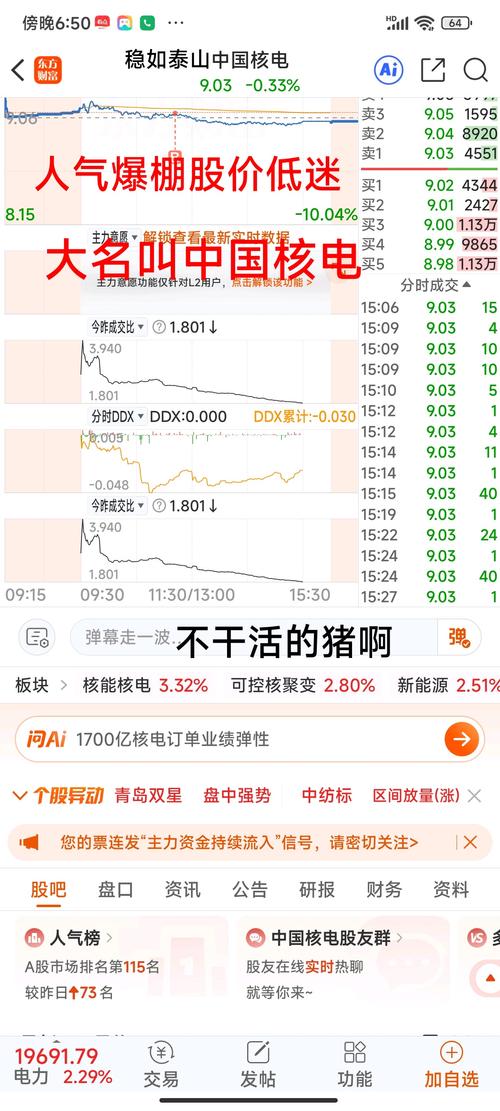Switch to the 财务 tab
The width and height of the screenshot is (500, 1111).
pos(384,889)
